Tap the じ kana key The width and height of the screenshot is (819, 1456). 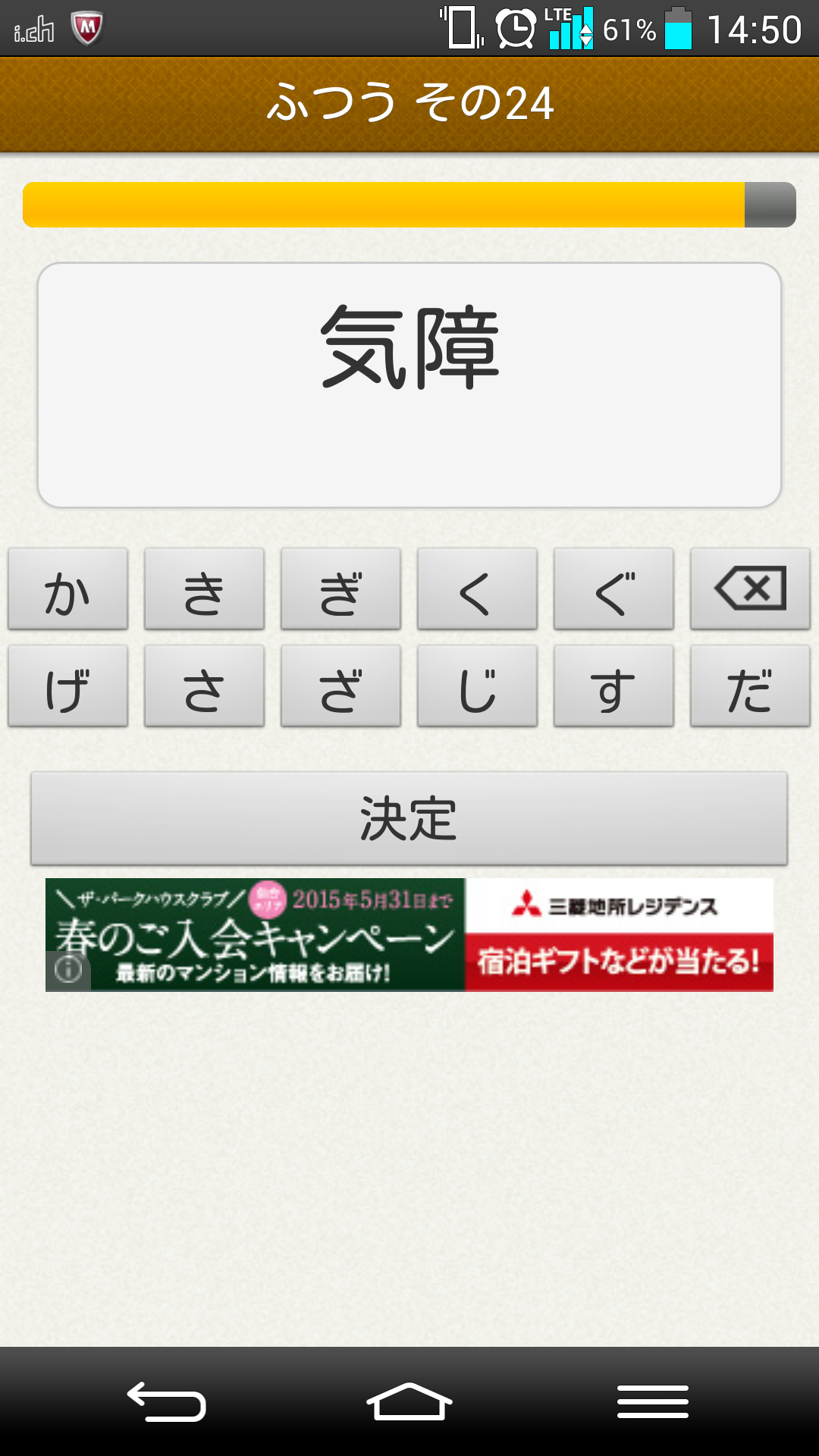(478, 686)
